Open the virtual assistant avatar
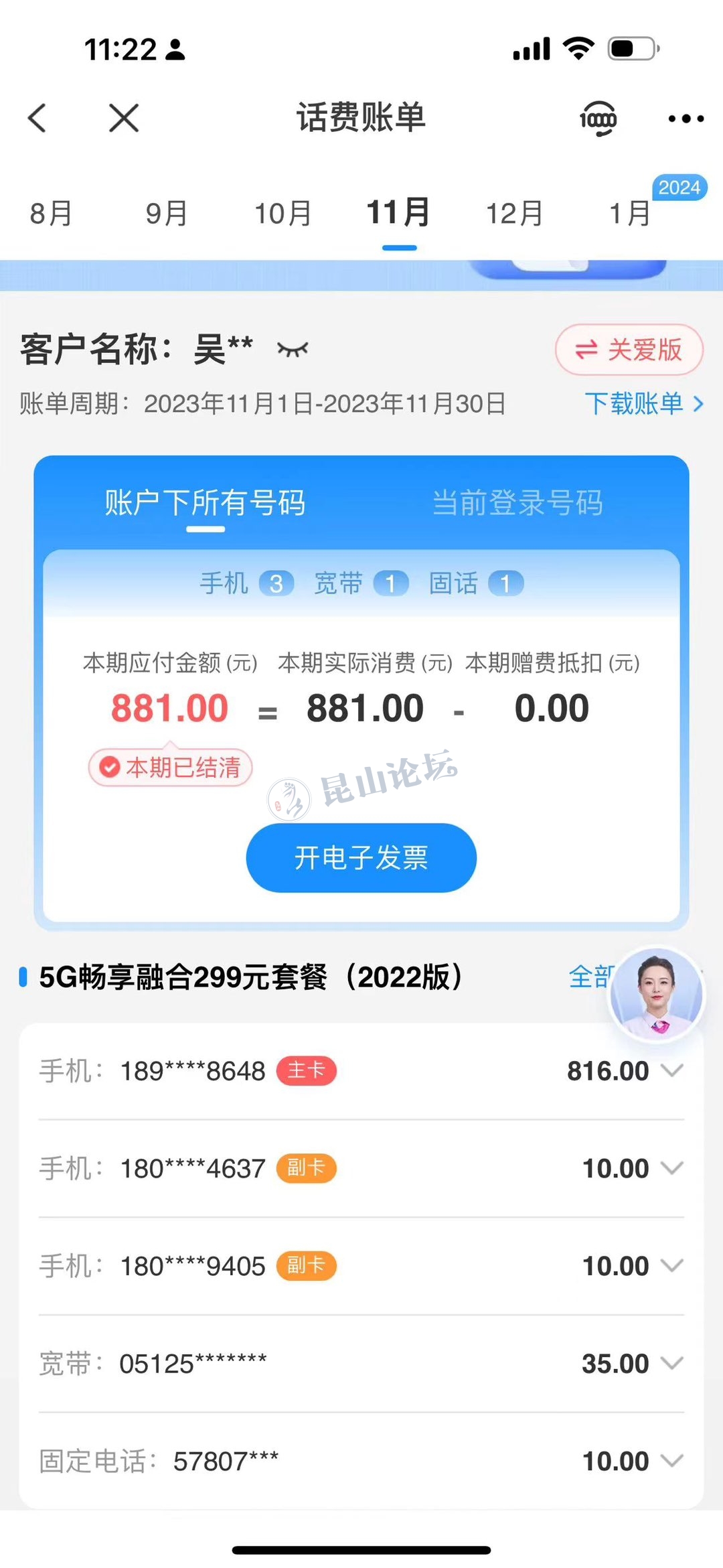The height and width of the screenshot is (1568, 723). pyautogui.click(x=657, y=995)
